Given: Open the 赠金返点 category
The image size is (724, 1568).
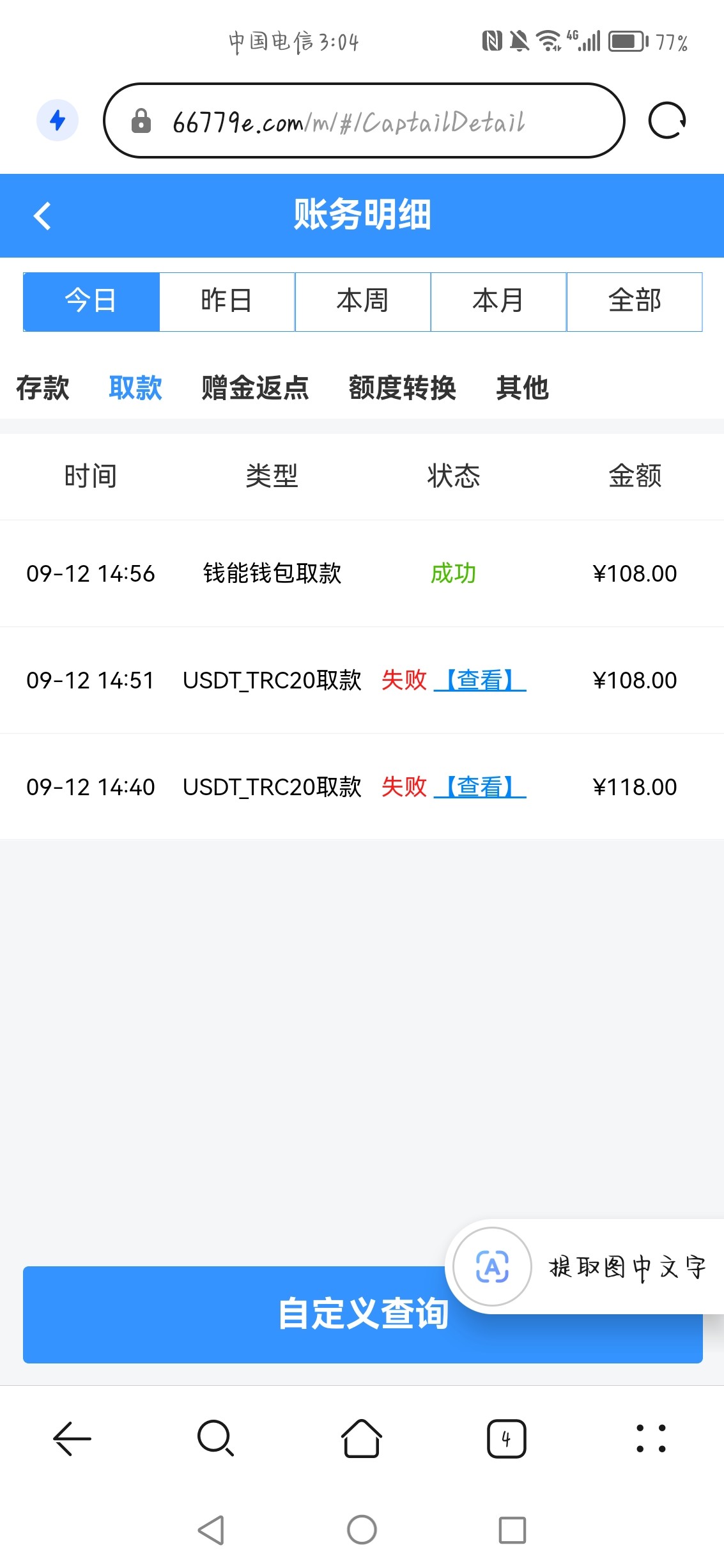Looking at the screenshot, I should click(255, 388).
